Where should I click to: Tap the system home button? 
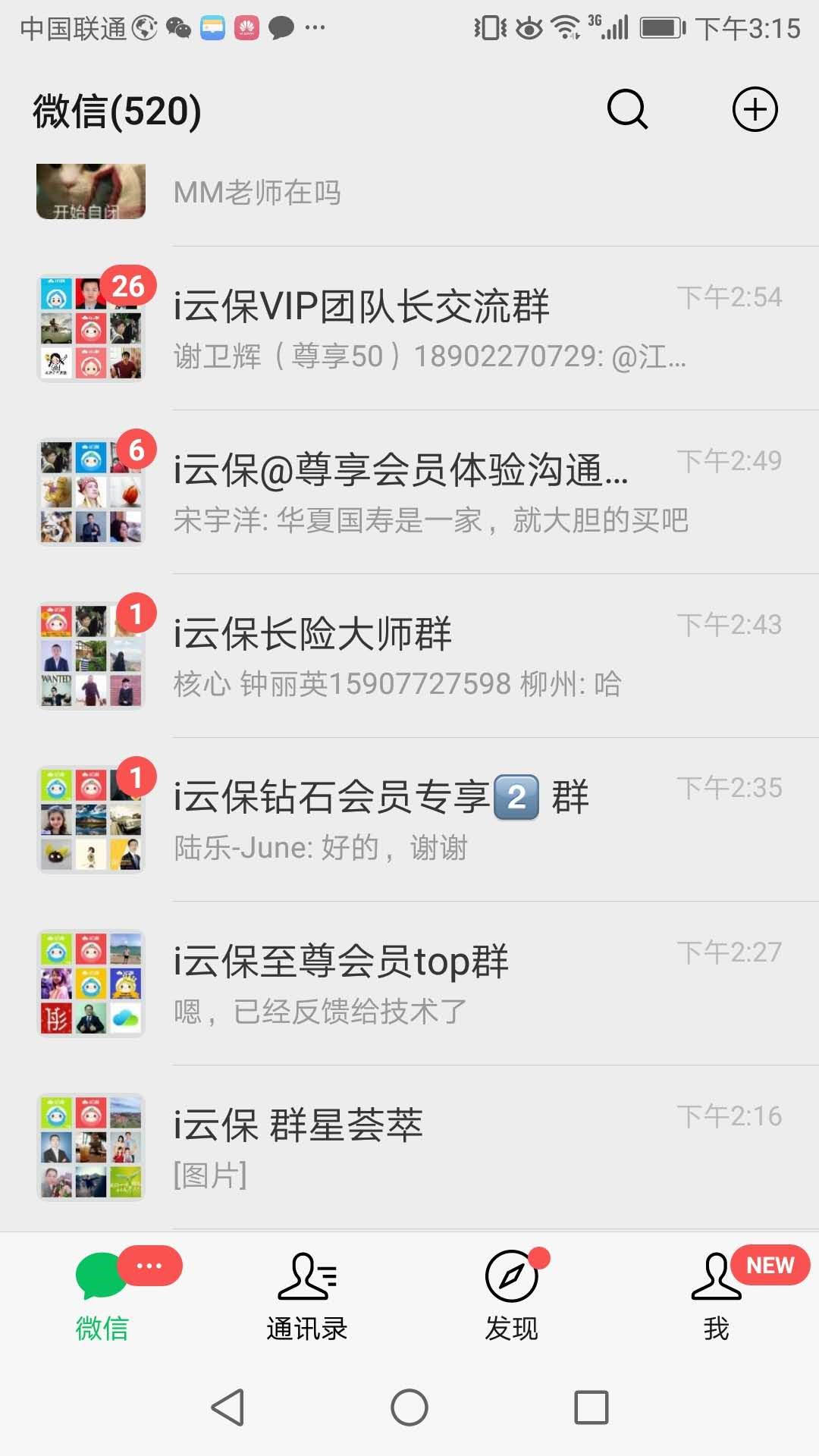(x=409, y=1407)
